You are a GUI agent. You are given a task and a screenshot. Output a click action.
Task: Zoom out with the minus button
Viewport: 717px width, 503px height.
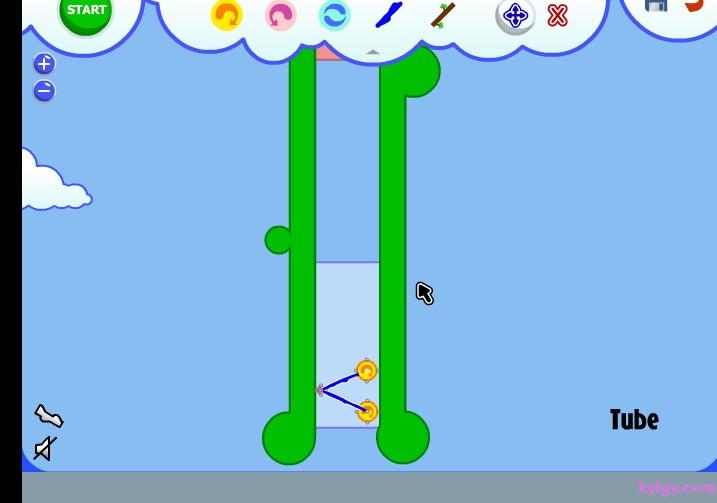[44, 91]
